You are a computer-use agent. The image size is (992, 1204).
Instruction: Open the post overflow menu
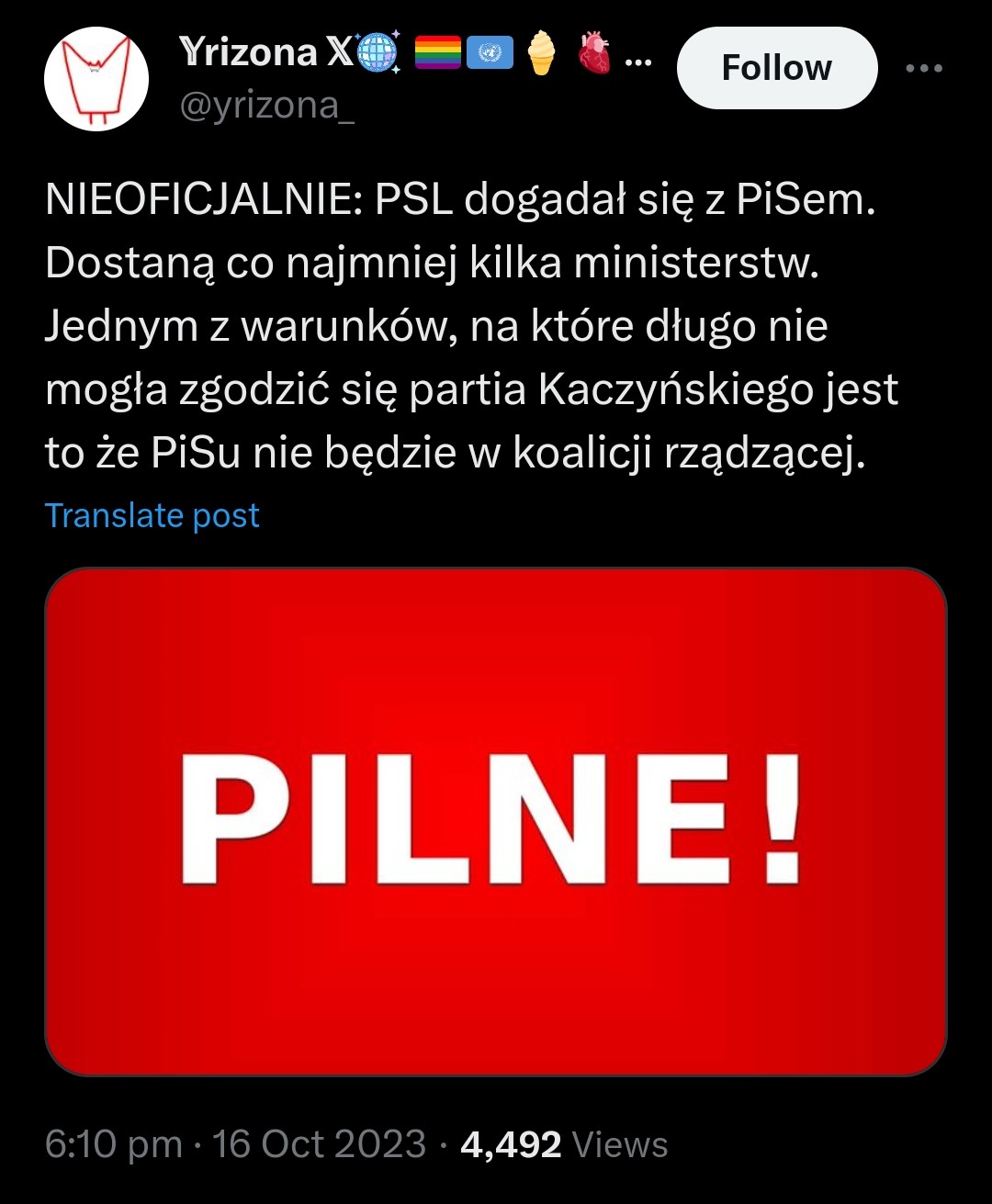(x=923, y=68)
